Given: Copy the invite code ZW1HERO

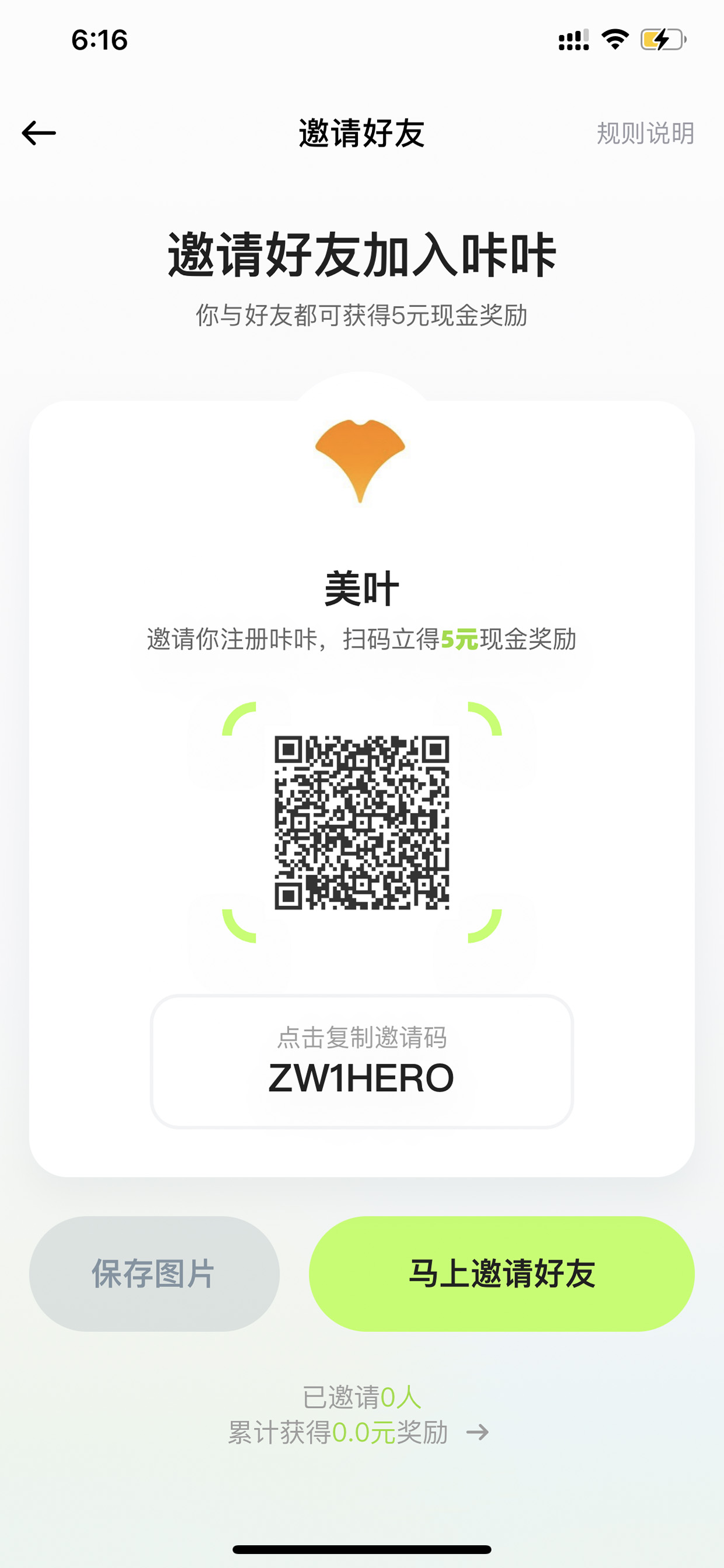Looking at the screenshot, I should [361, 1061].
